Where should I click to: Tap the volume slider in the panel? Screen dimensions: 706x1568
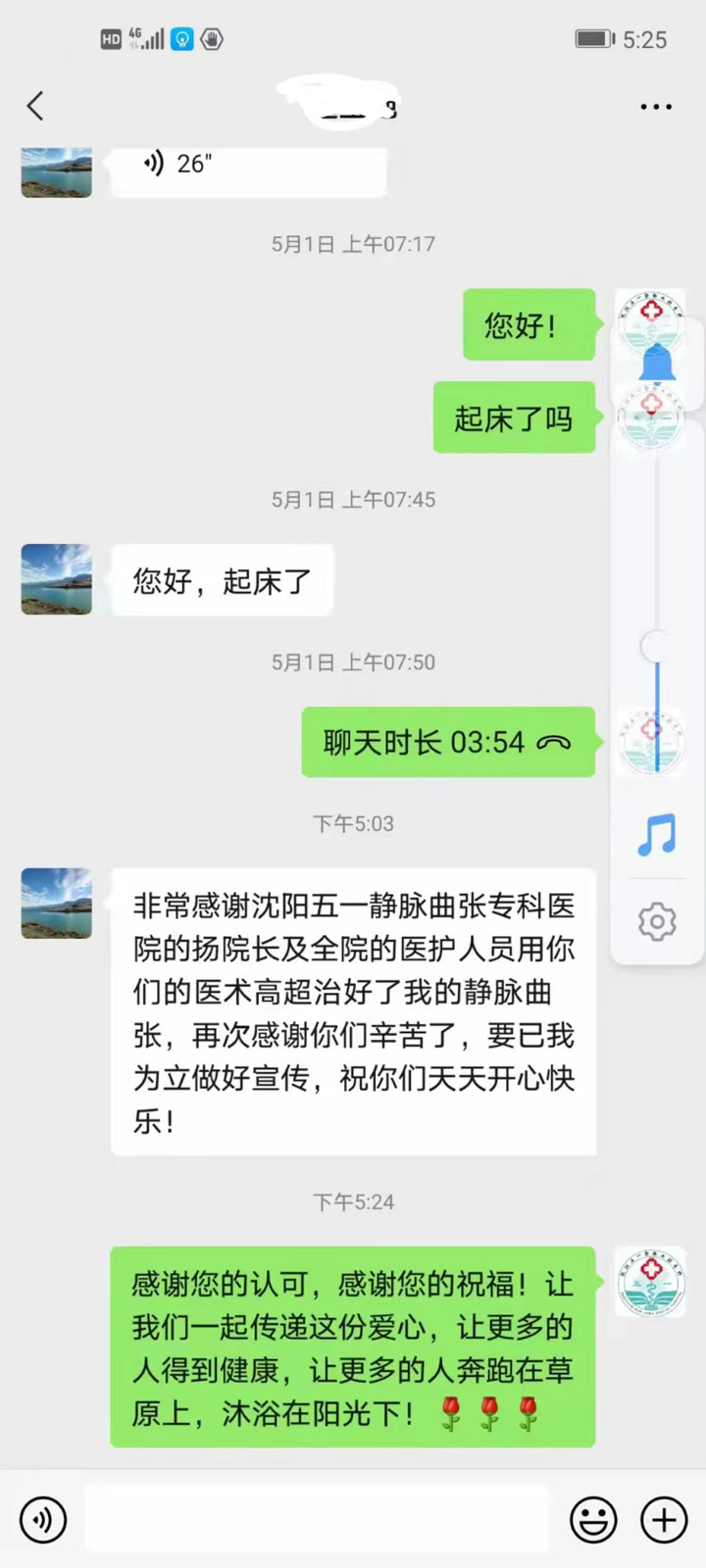[x=656, y=647]
